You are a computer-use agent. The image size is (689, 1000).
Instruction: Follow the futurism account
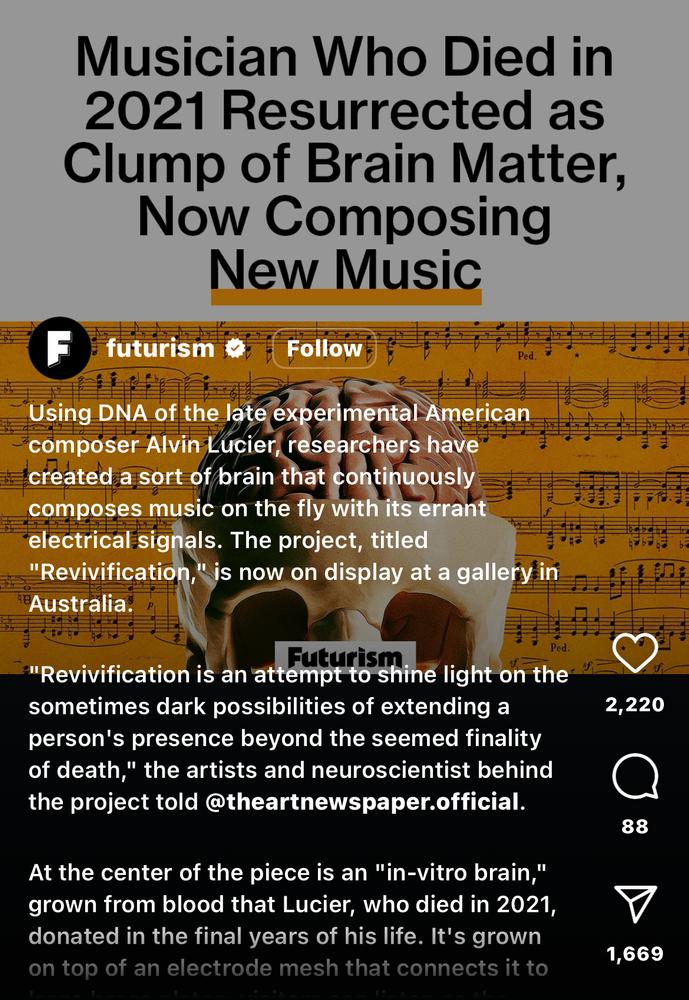[x=324, y=349]
